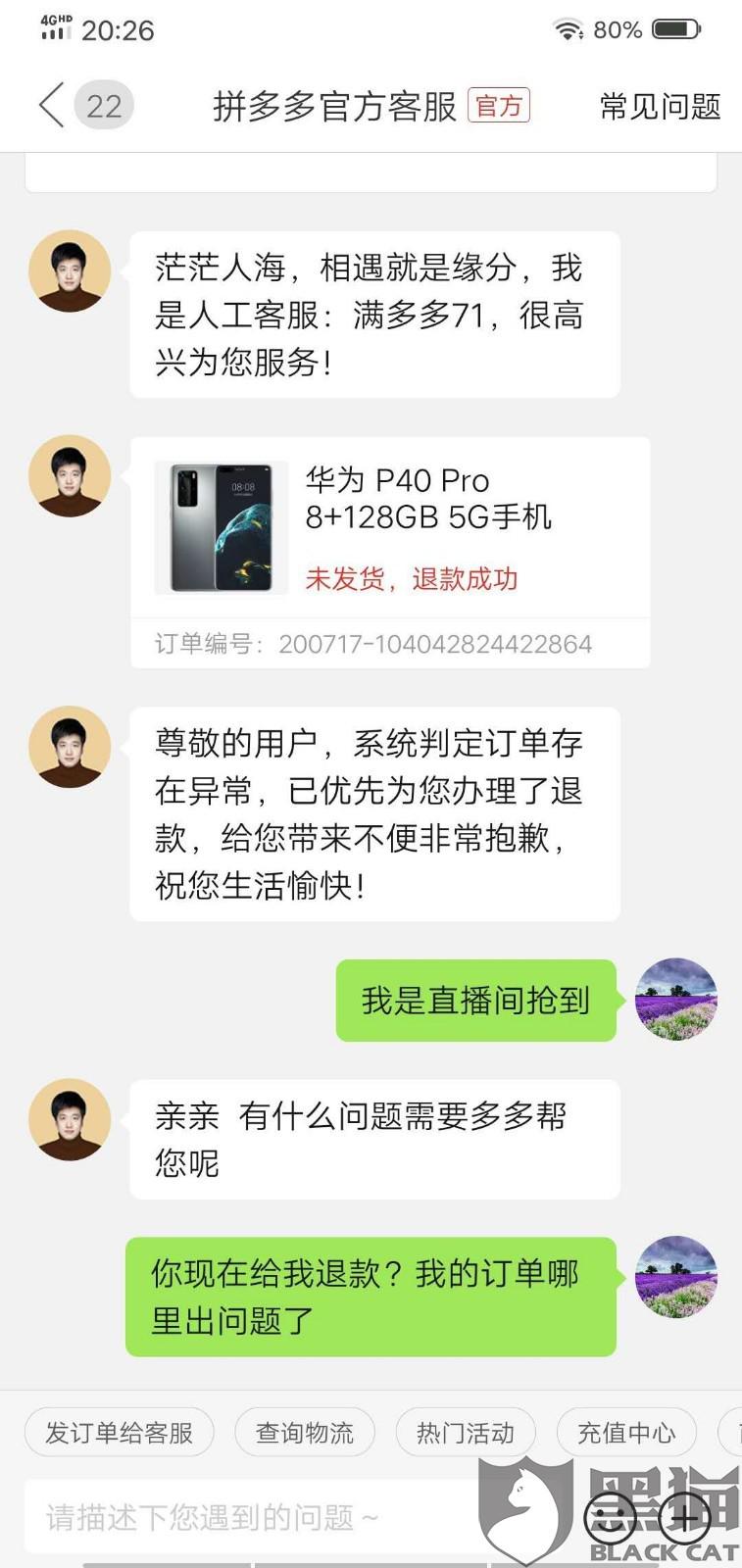Select the 查询物流 chip
This screenshot has width=742, height=1568.
tap(305, 1433)
